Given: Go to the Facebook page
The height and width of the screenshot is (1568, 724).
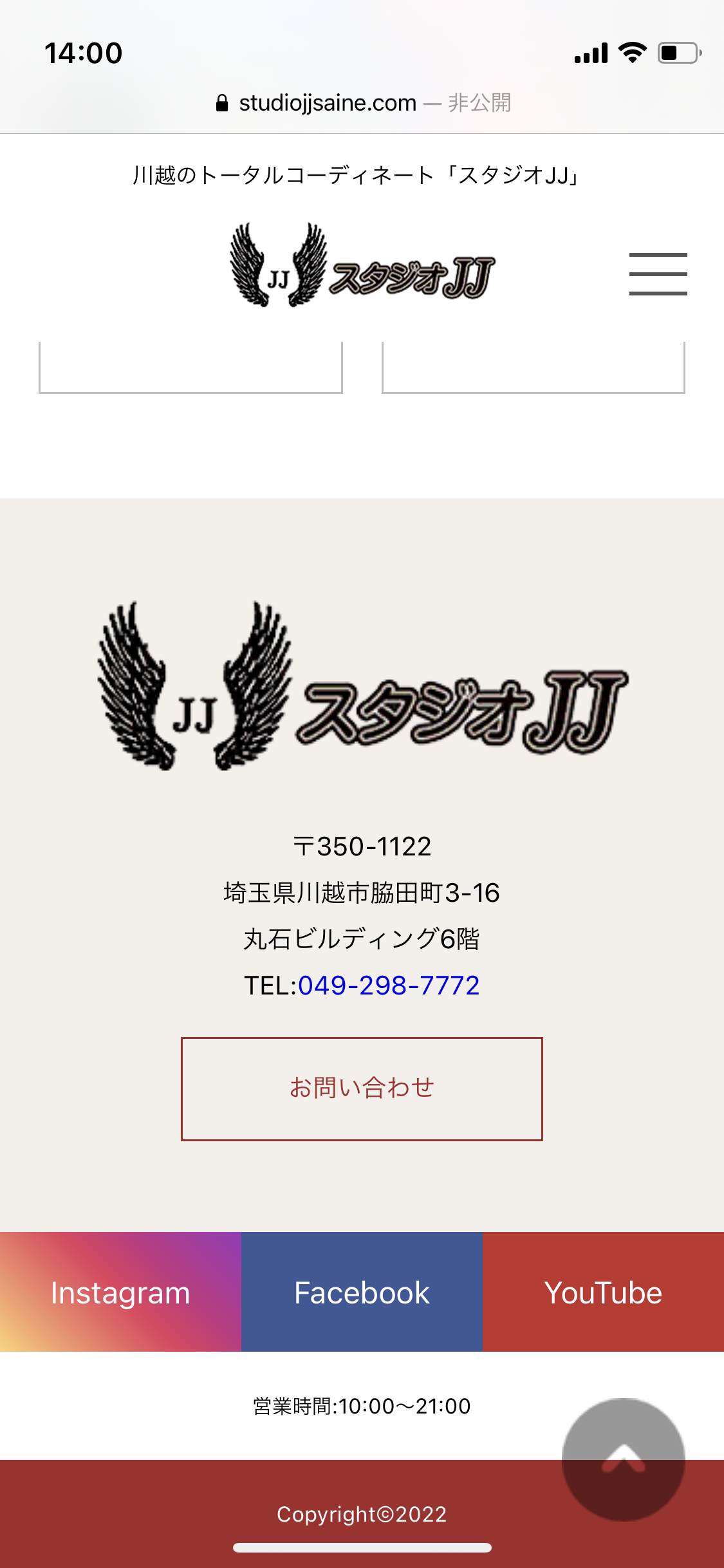Looking at the screenshot, I should [362, 1292].
